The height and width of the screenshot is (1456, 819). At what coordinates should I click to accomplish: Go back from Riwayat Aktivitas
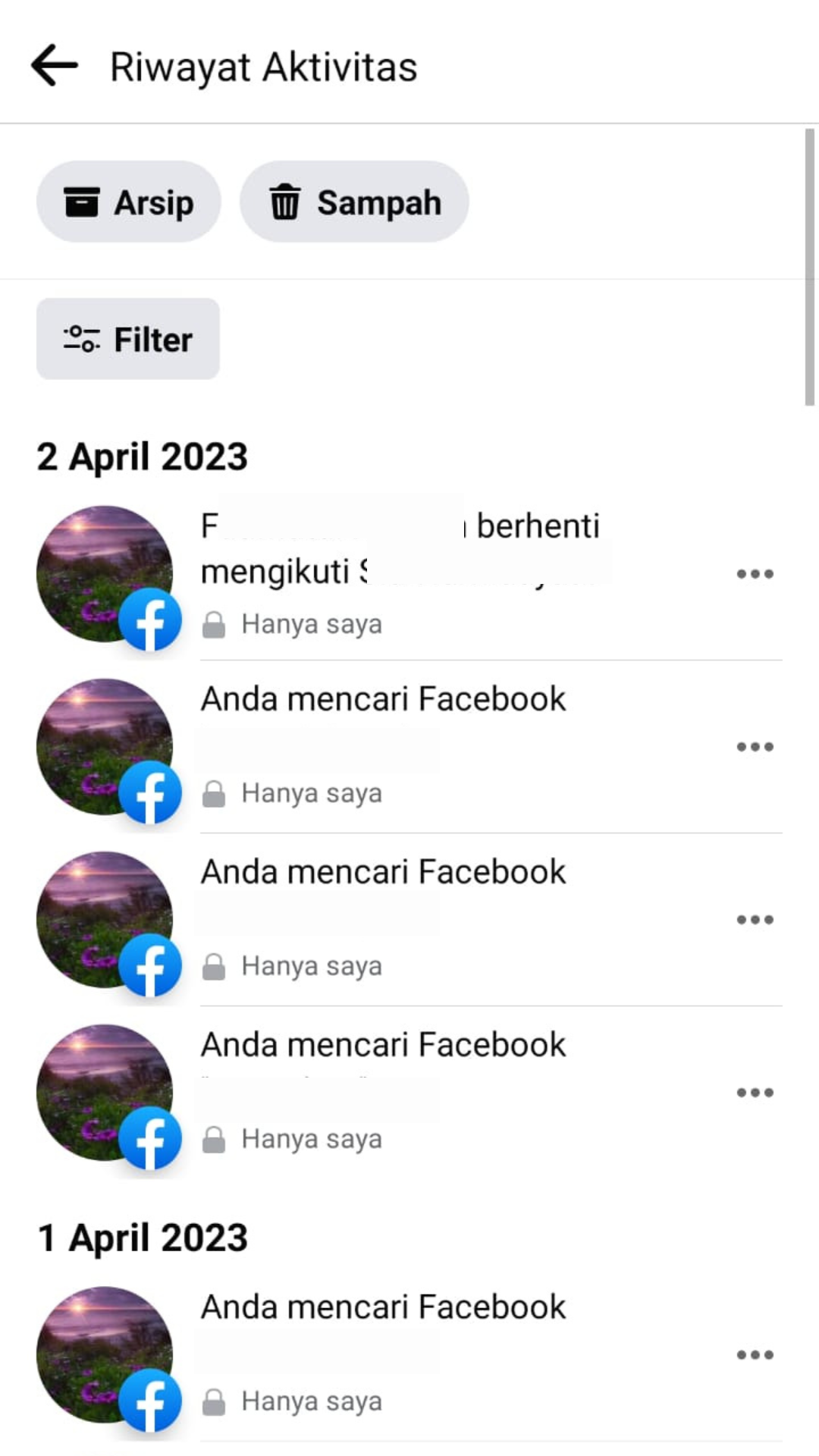pos(55,66)
